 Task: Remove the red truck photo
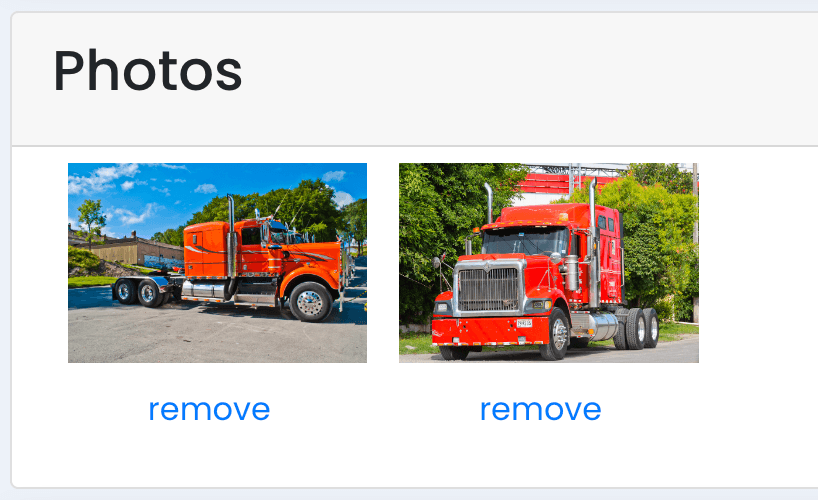coord(540,409)
